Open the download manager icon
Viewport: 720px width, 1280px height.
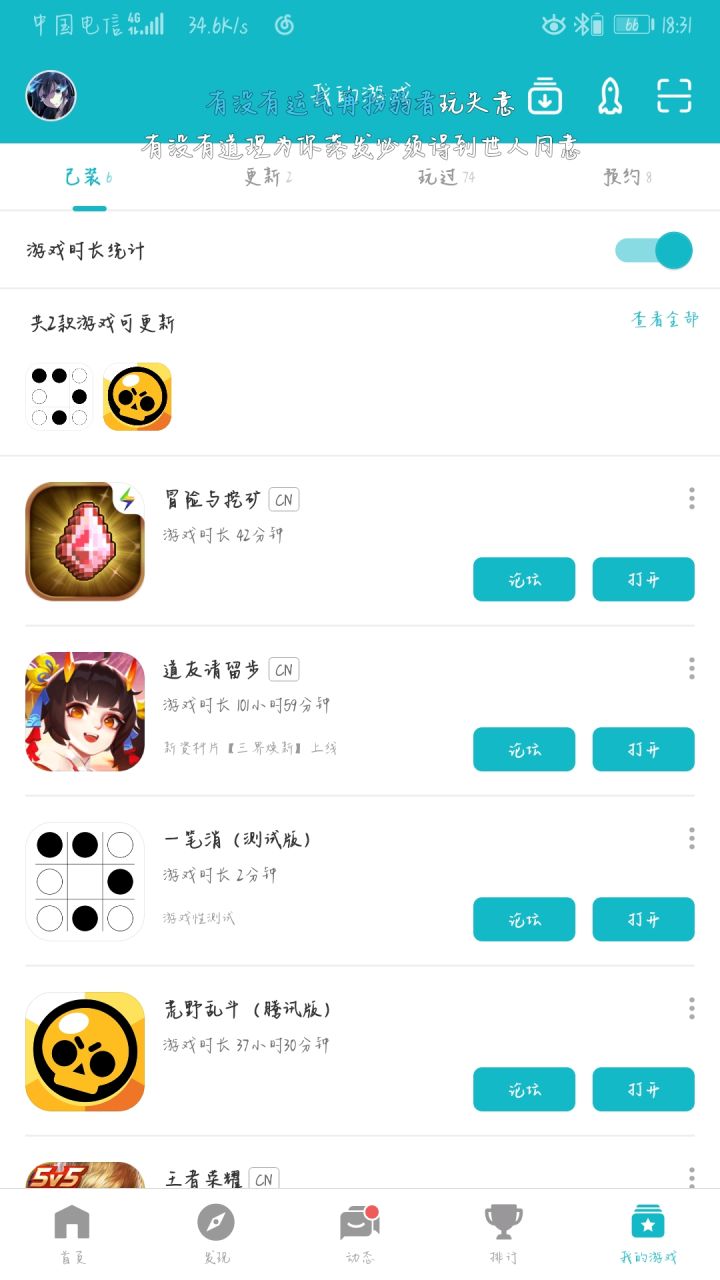coord(544,96)
